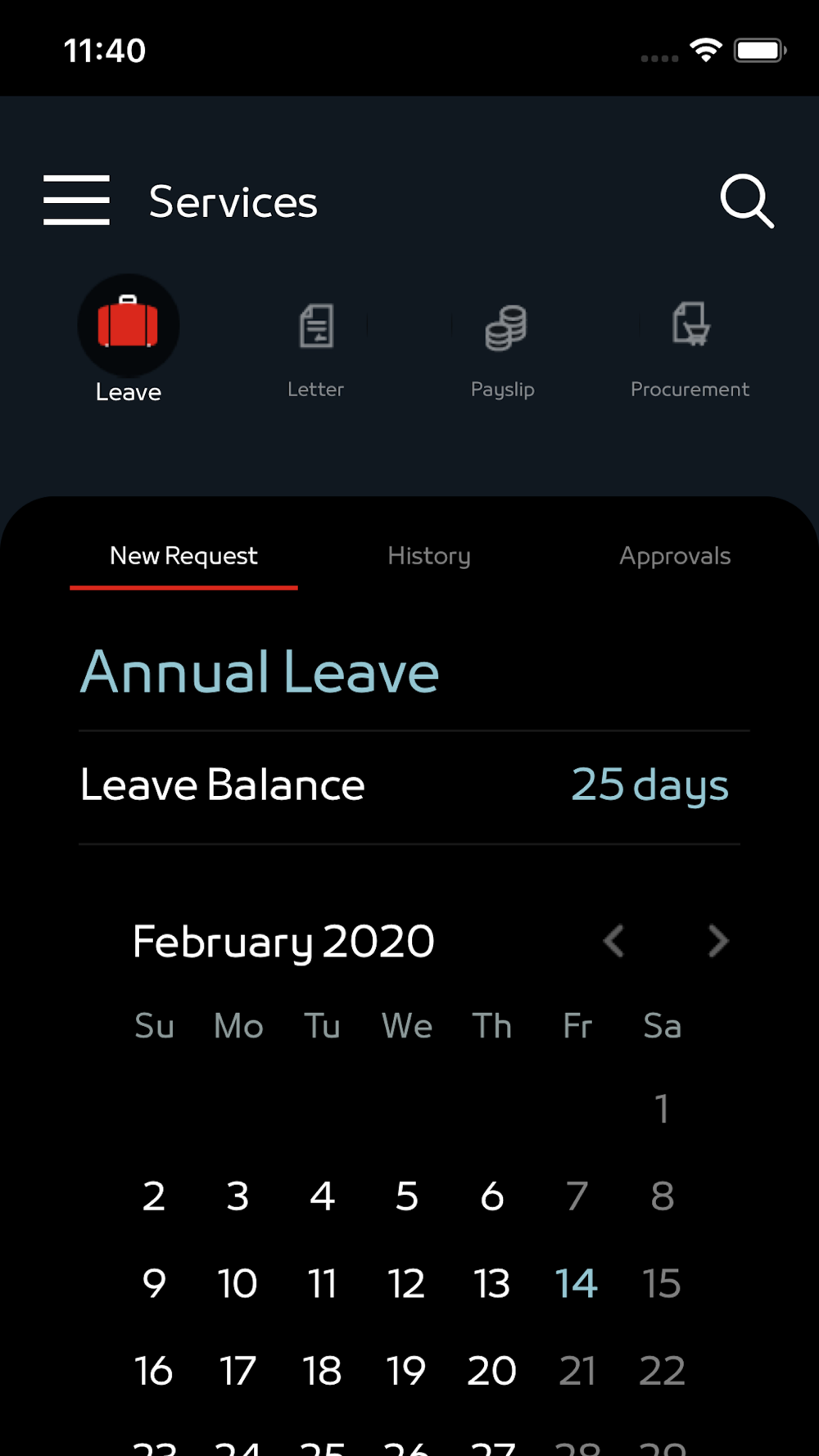Choose day 6 in February
Image resolution: width=819 pixels, height=1456 pixels.
[x=491, y=1196]
